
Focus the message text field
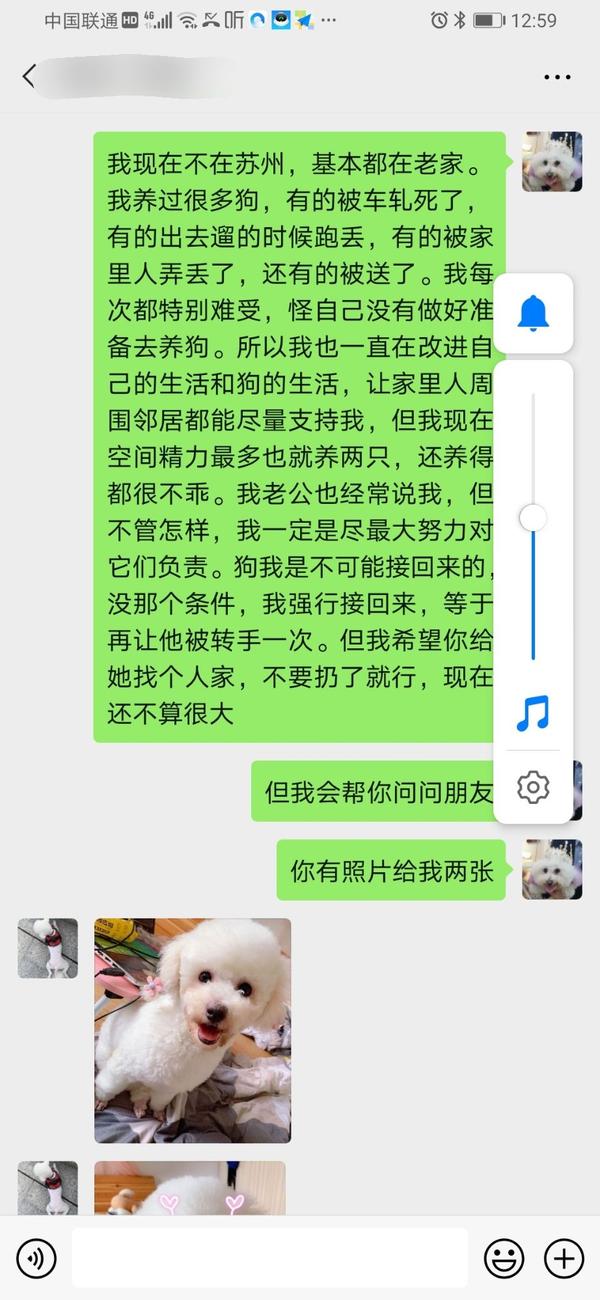[x=270, y=1258]
